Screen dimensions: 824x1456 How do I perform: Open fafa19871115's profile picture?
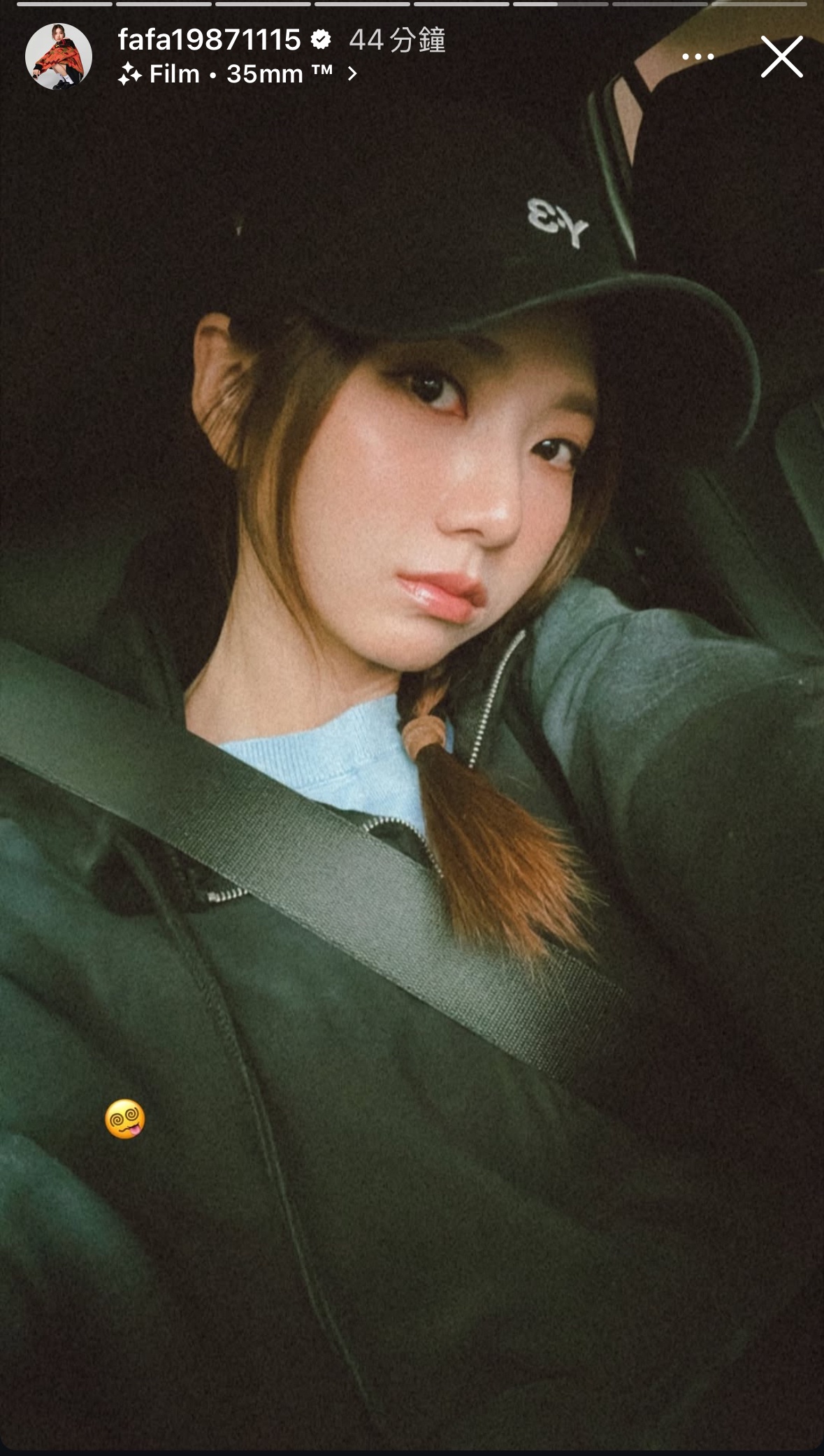click(59, 57)
